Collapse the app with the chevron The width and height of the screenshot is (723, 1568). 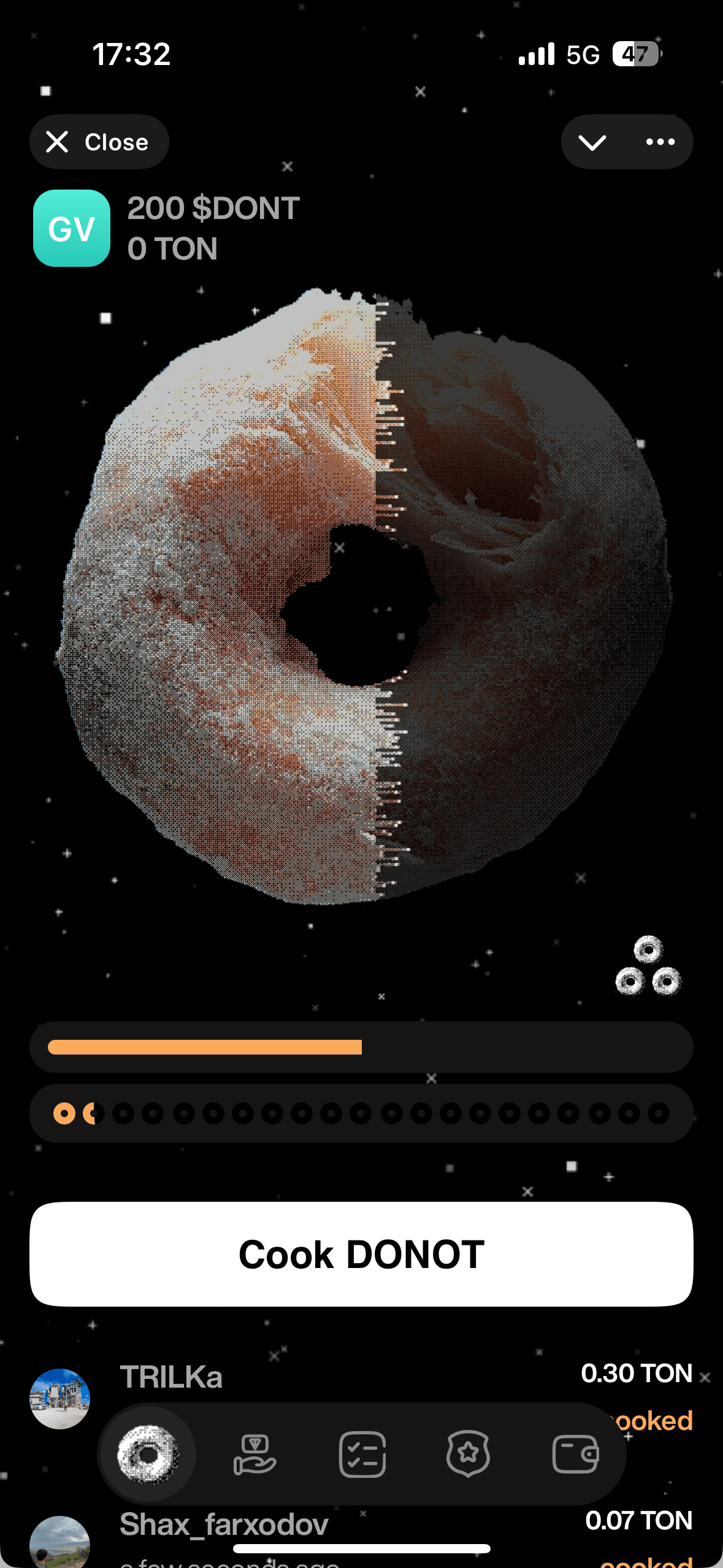click(x=592, y=142)
